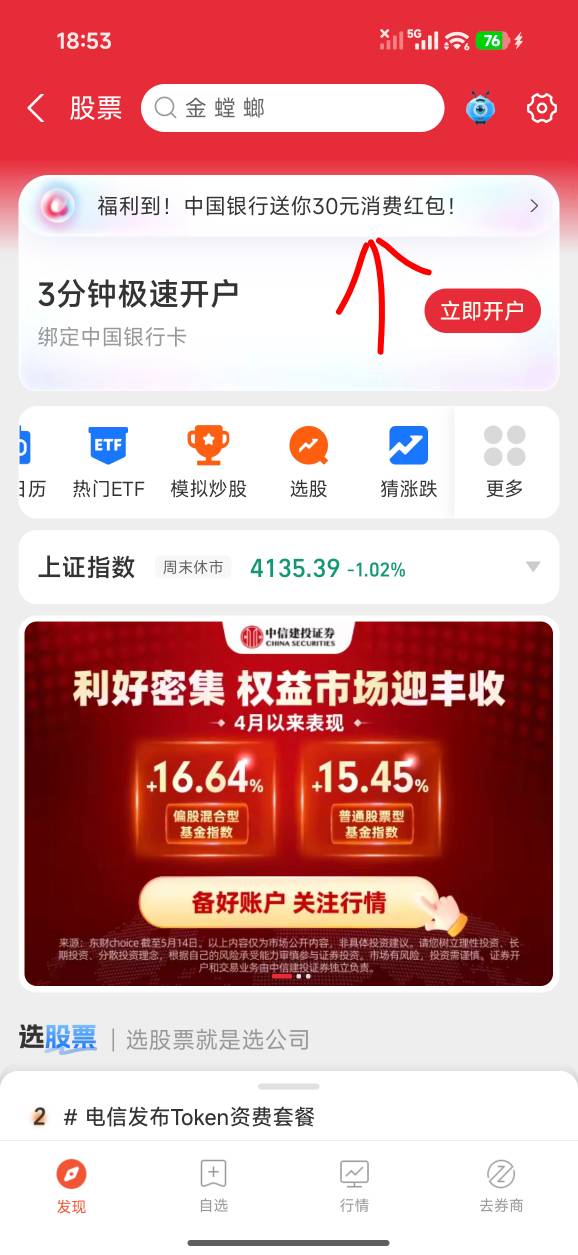Tap 更多 to see more tools

tap(505, 462)
